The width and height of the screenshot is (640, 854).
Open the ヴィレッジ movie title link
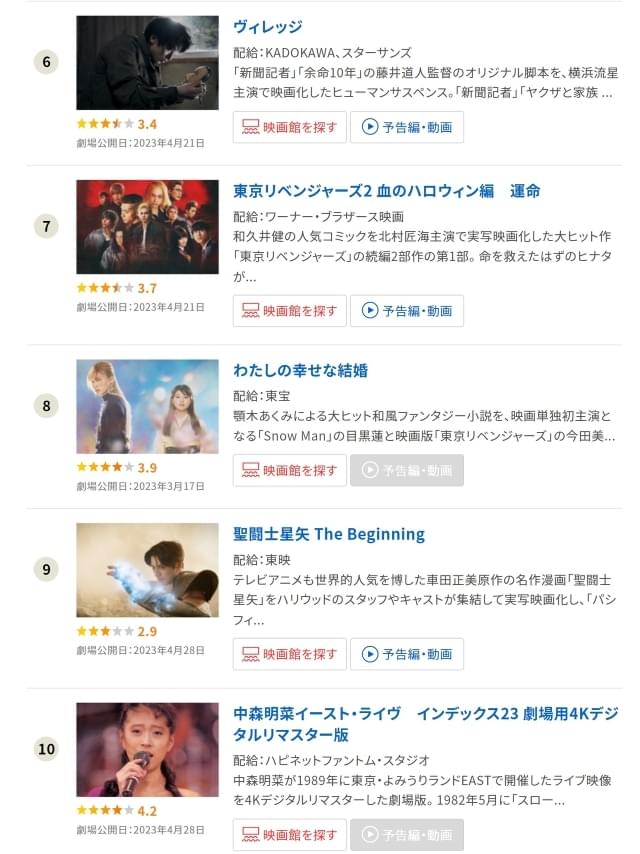pos(267,27)
